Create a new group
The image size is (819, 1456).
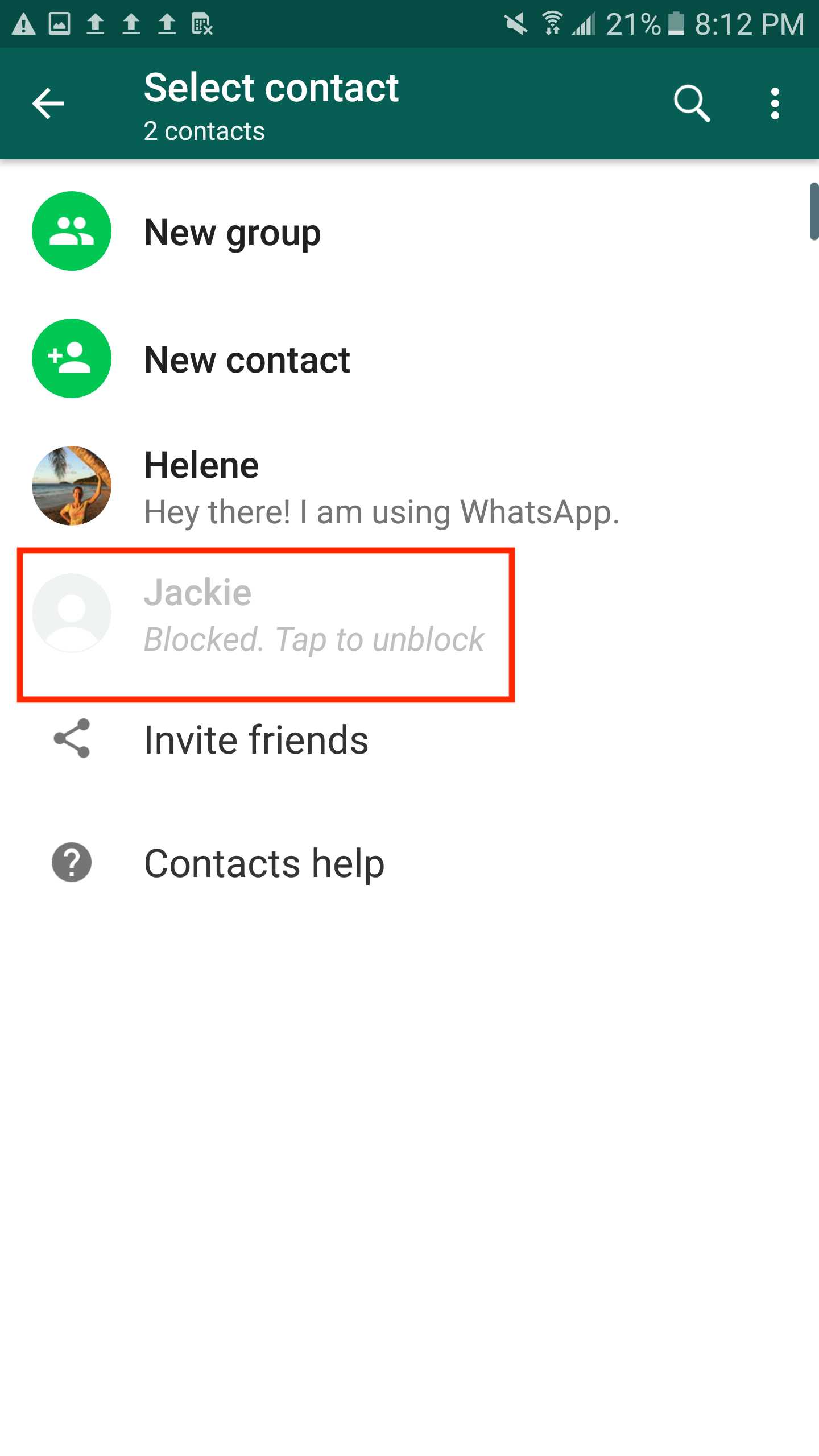(x=232, y=232)
